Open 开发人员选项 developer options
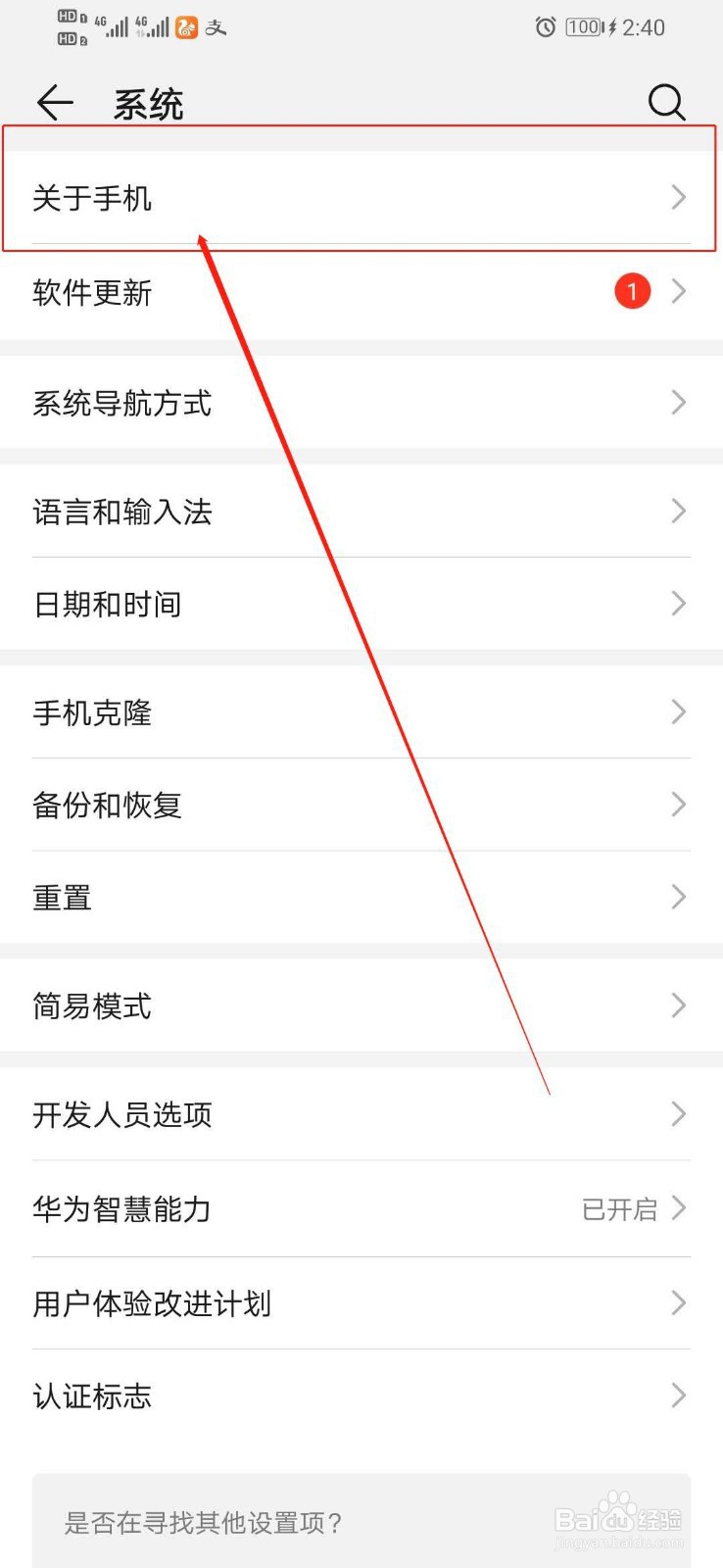723x1568 pixels. tap(361, 1113)
